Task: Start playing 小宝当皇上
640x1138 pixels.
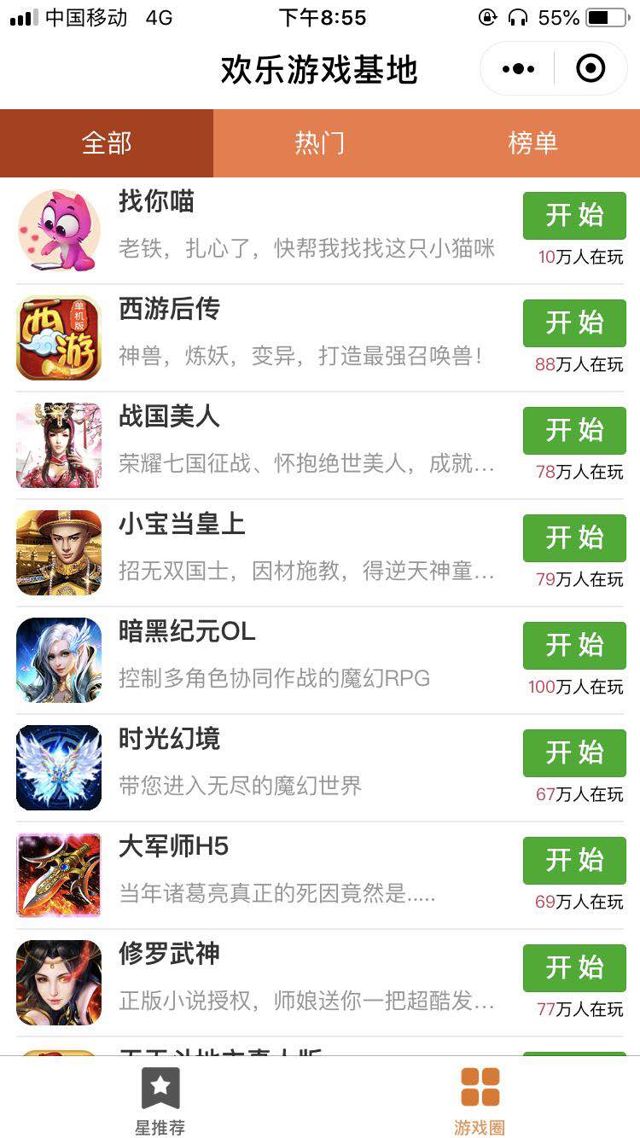Action: pyautogui.click(x=574, y=537)
